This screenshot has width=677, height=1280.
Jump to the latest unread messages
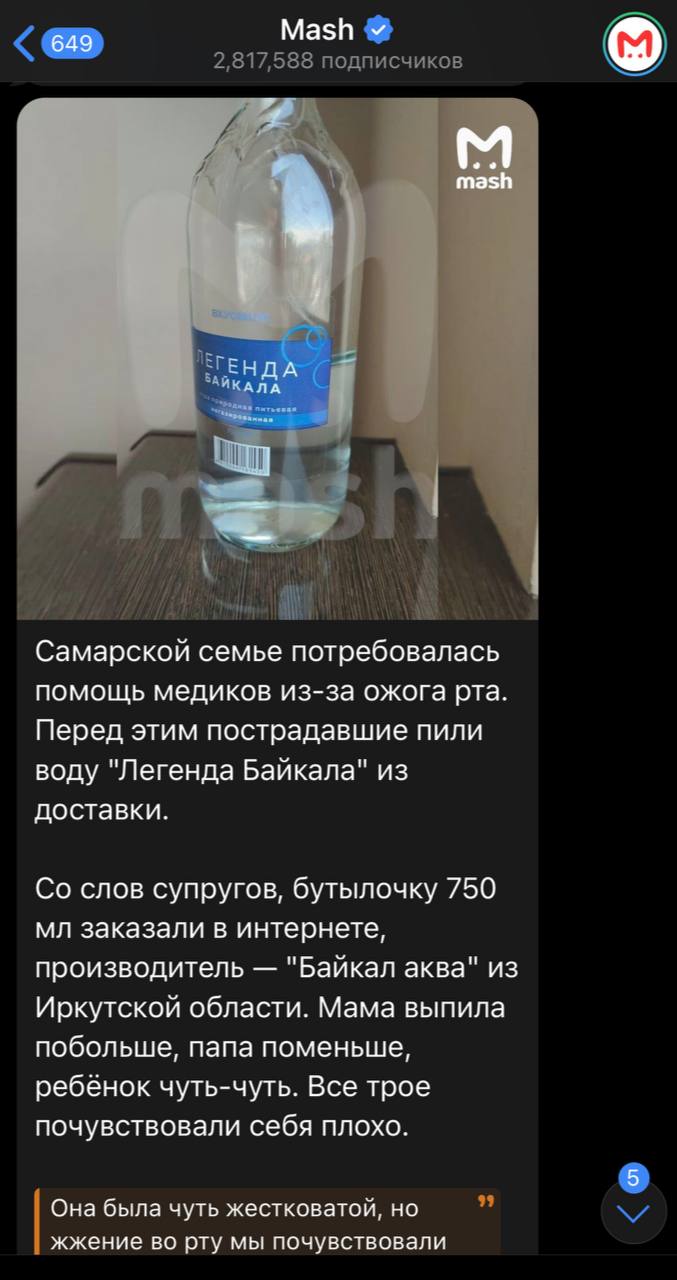(633, 1213)
